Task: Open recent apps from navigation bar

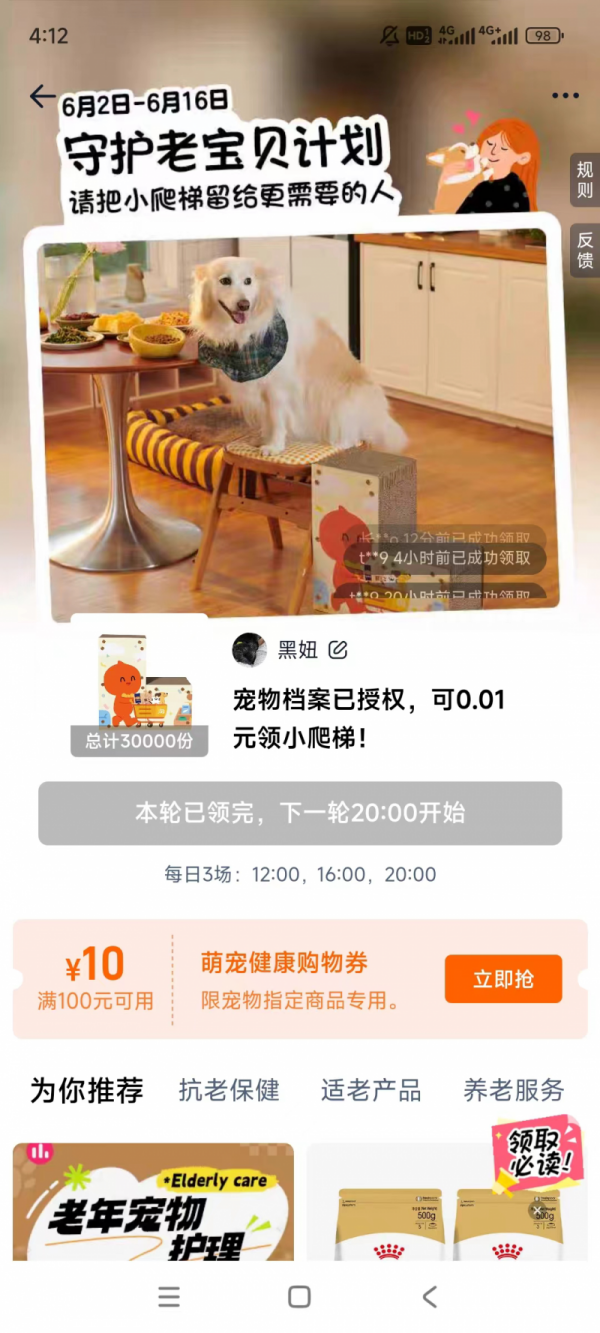Action: [x=170, y=1297]
